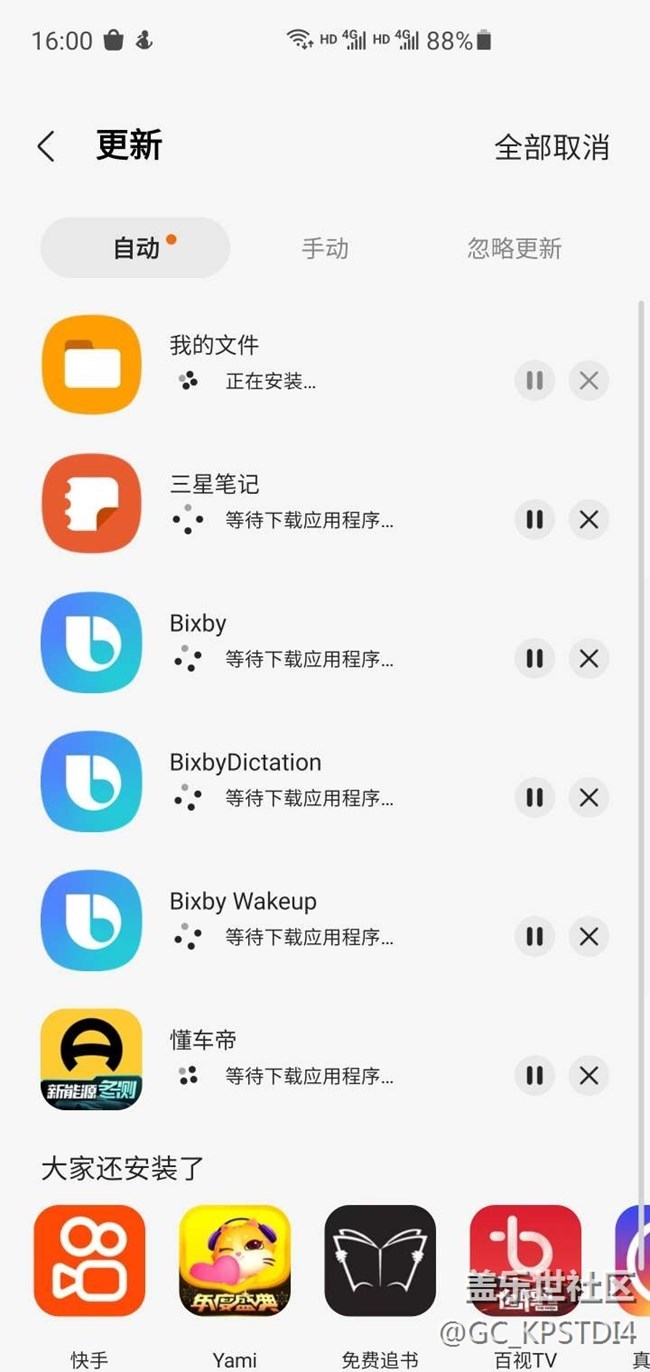650x1372 pixels.
Task: Pause the Bixby Wakeup update
Action: (535, 937)
